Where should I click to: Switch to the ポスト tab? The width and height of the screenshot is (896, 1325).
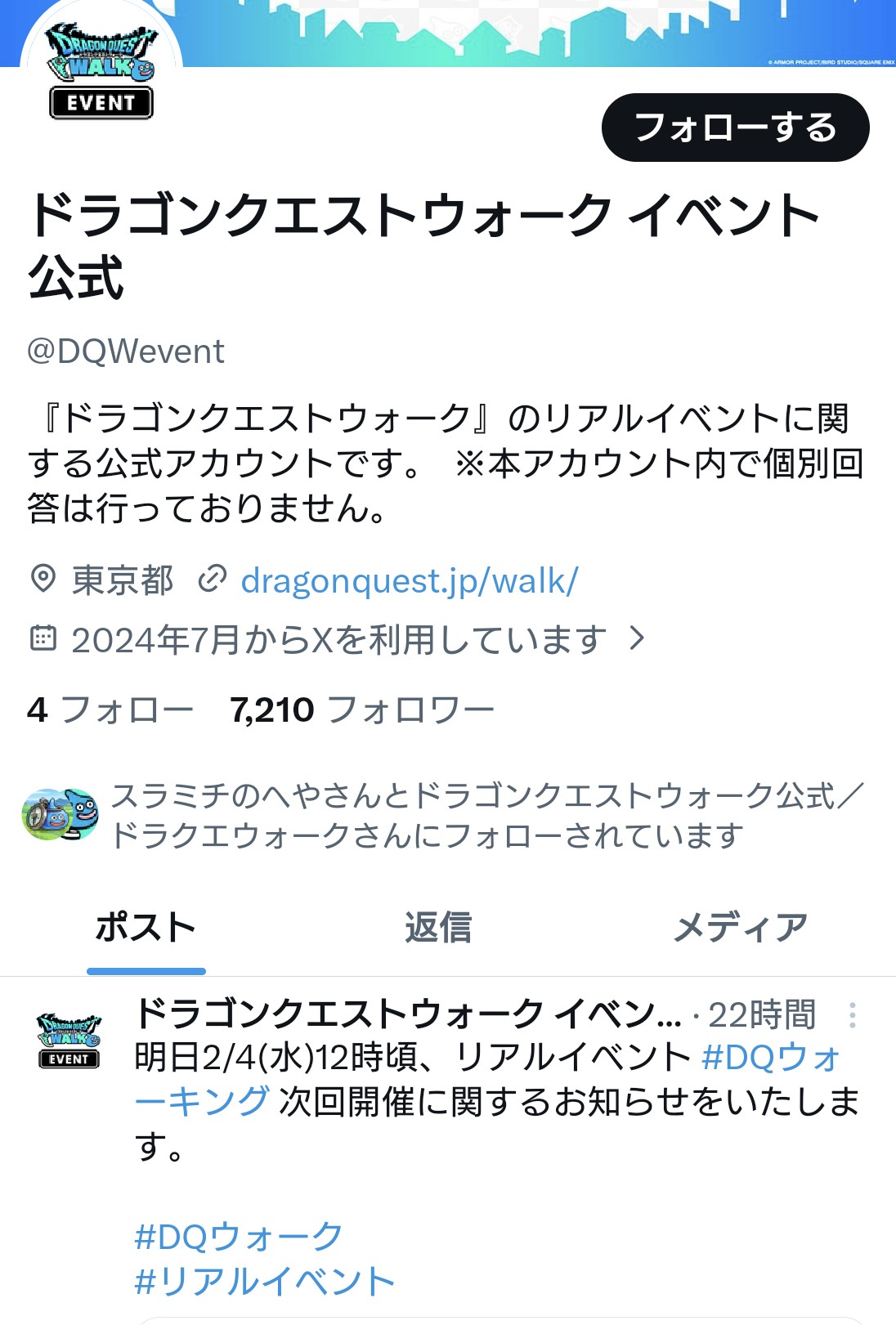pos(146,928)
